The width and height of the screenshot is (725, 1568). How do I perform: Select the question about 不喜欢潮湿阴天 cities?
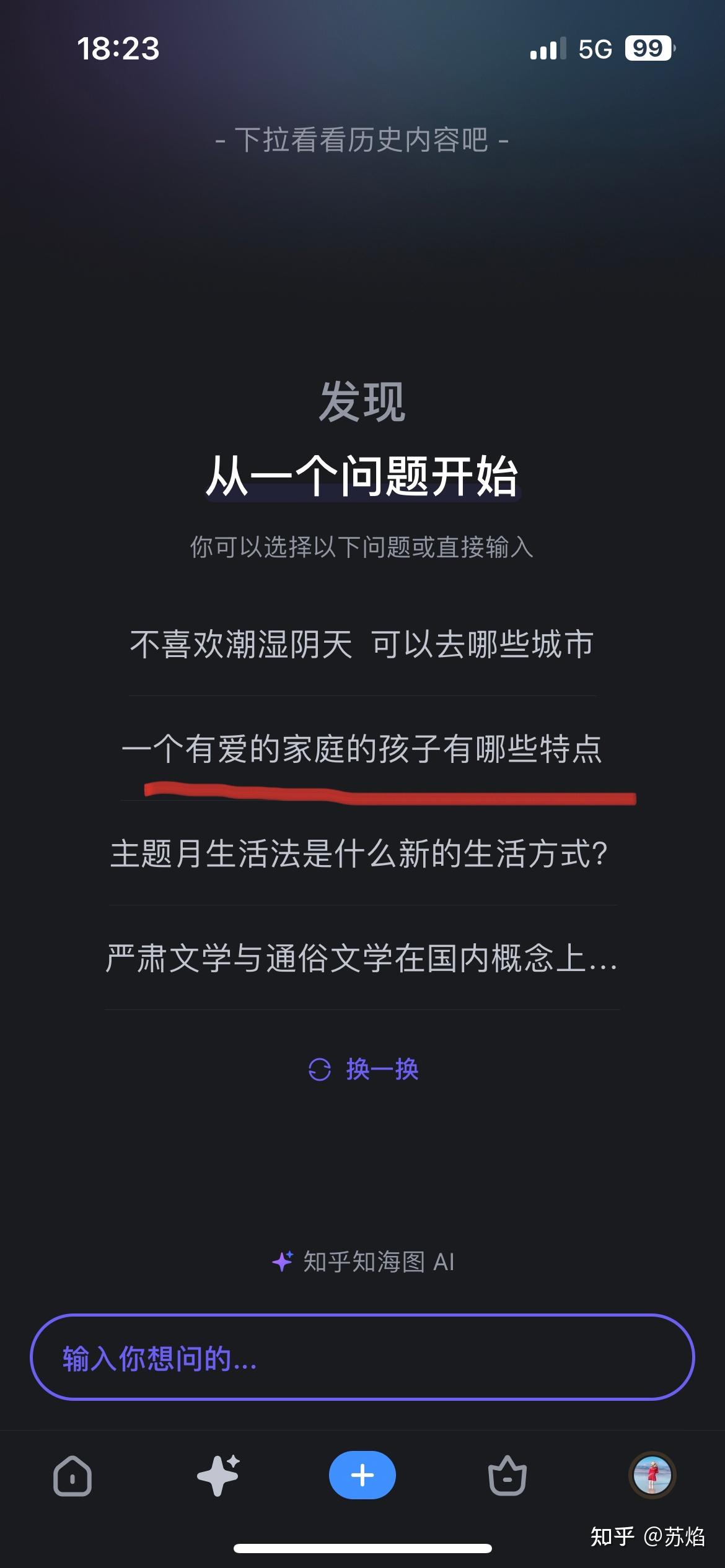362,645
